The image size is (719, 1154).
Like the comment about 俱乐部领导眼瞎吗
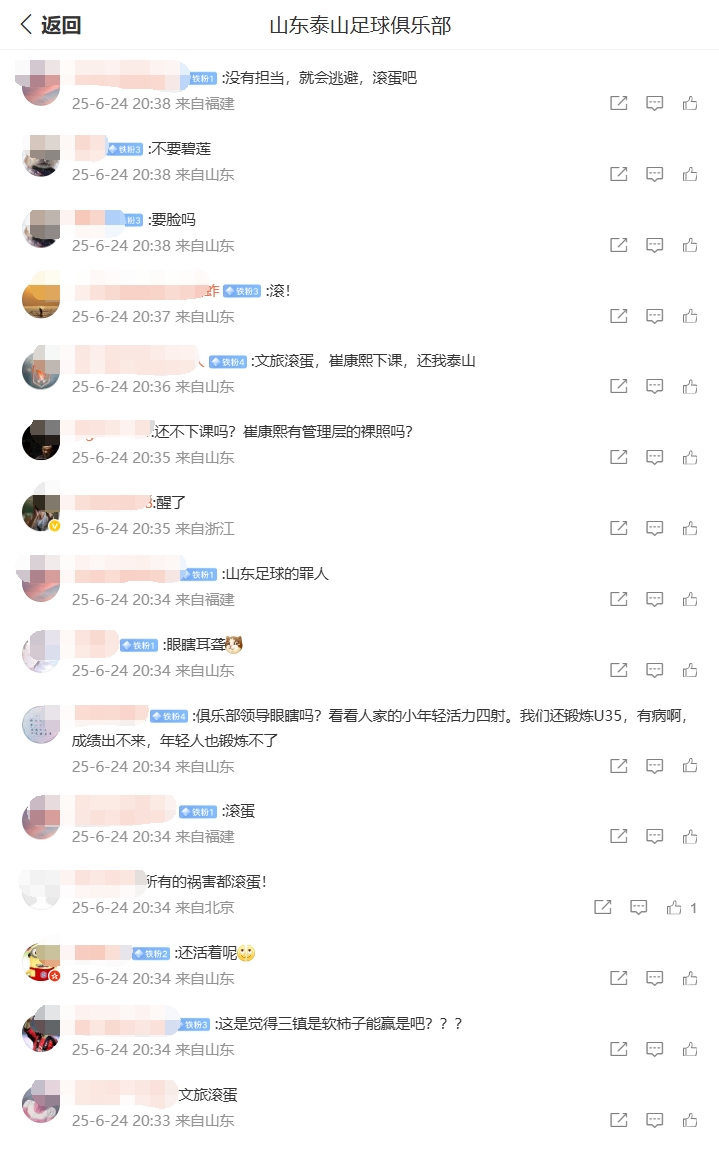(x=690, y=766)
